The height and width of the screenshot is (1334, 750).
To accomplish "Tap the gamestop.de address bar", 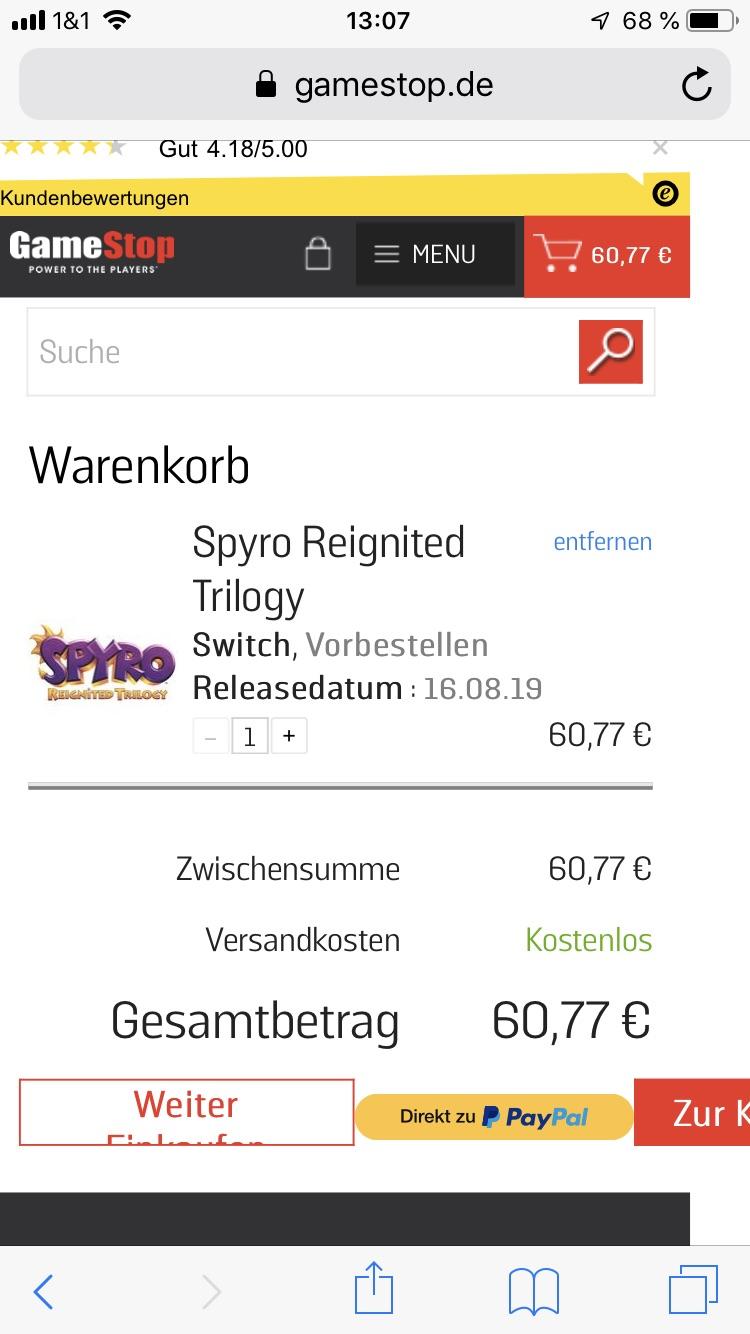I will tap(375, 85).
